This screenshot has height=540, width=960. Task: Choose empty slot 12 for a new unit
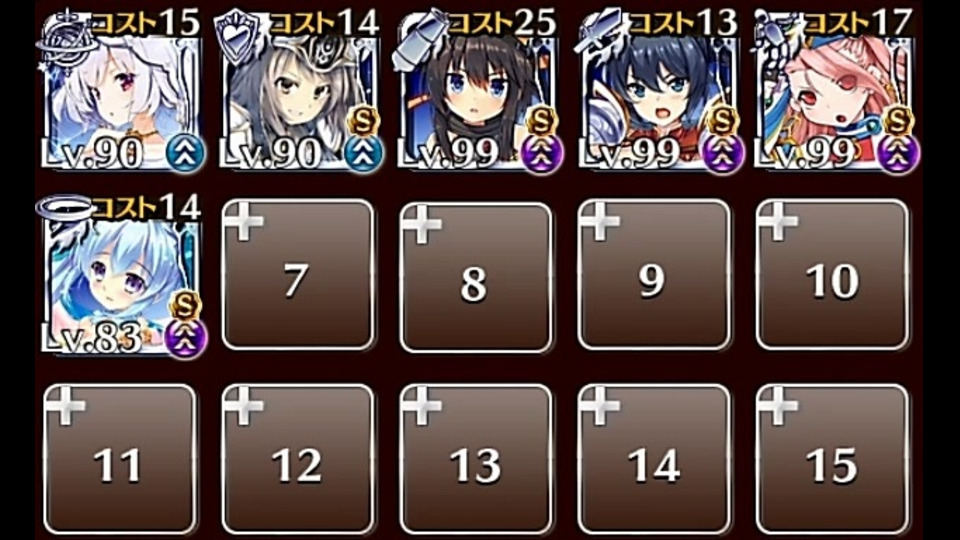(x=298, y=460)
